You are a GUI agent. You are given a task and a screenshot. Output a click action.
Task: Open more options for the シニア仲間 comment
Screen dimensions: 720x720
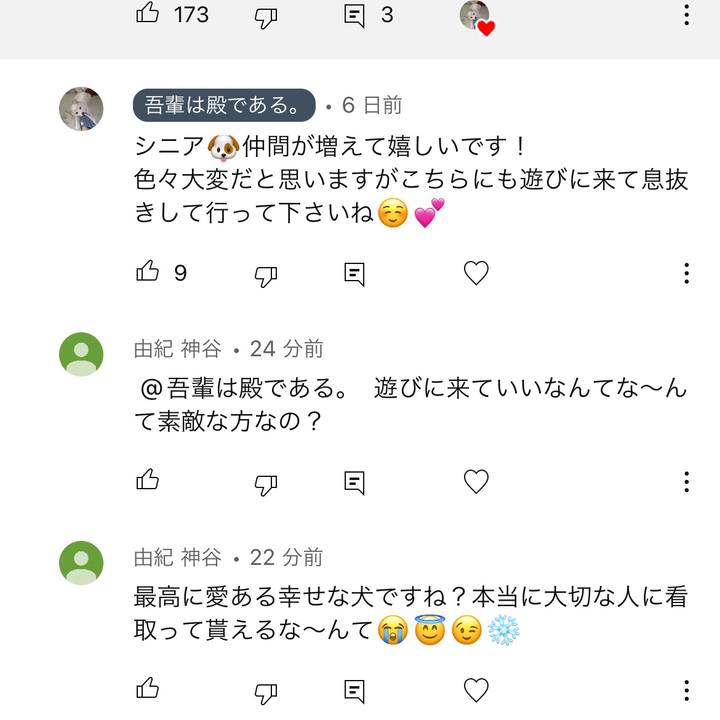click(x=686, y=273)
